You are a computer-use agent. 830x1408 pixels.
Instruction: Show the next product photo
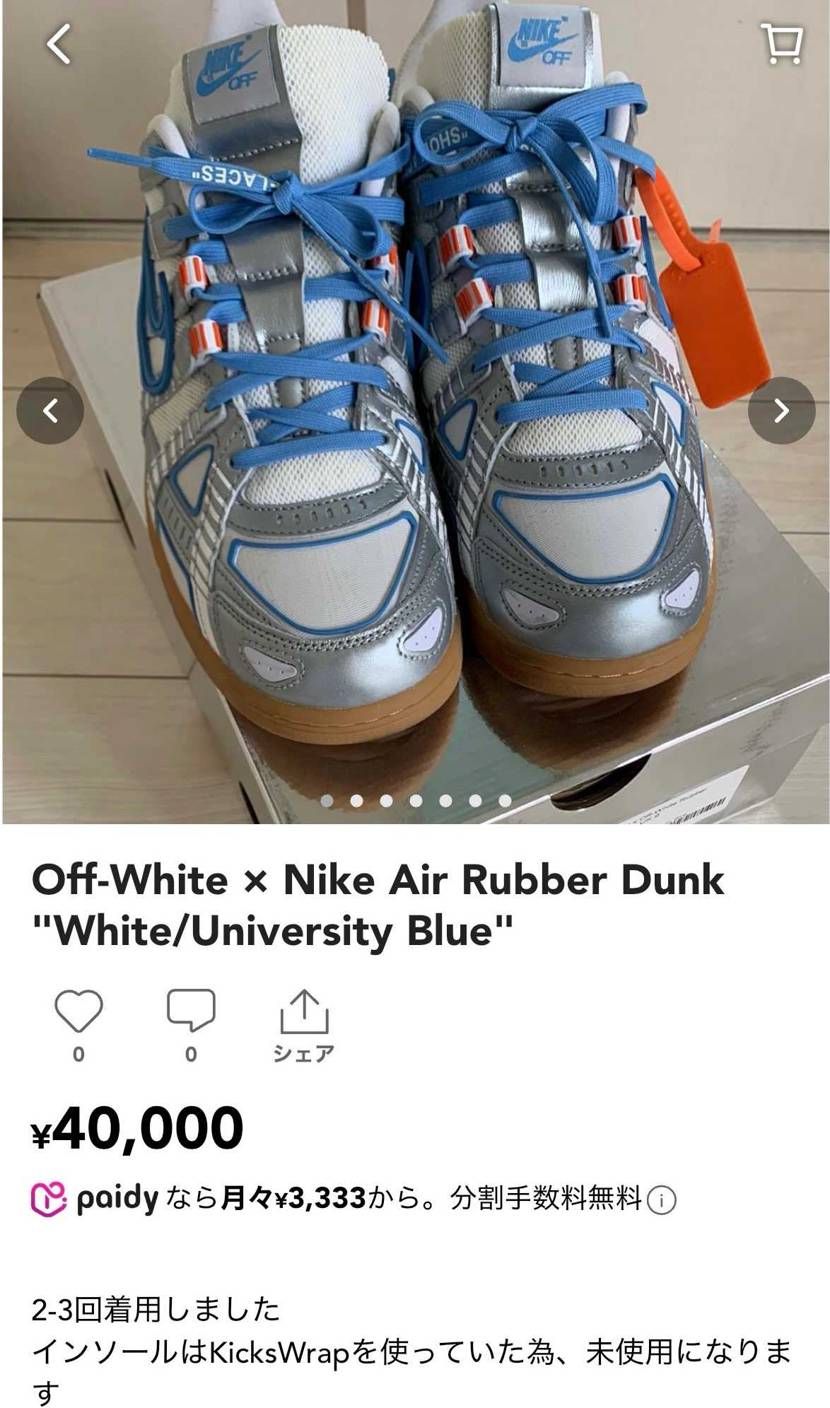[x=781, y=410]
